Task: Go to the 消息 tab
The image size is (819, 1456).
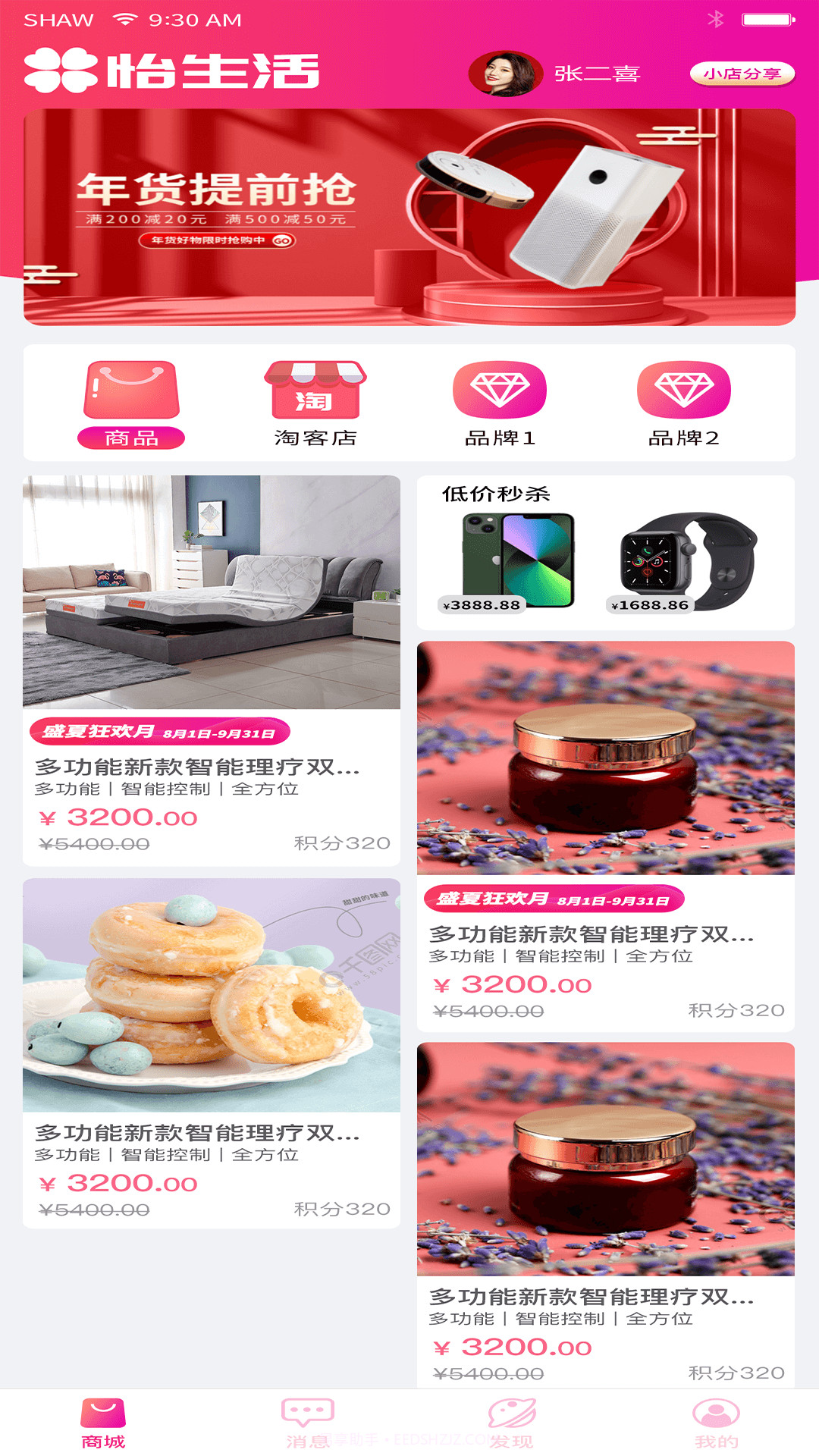Action: click(307, 1424)
